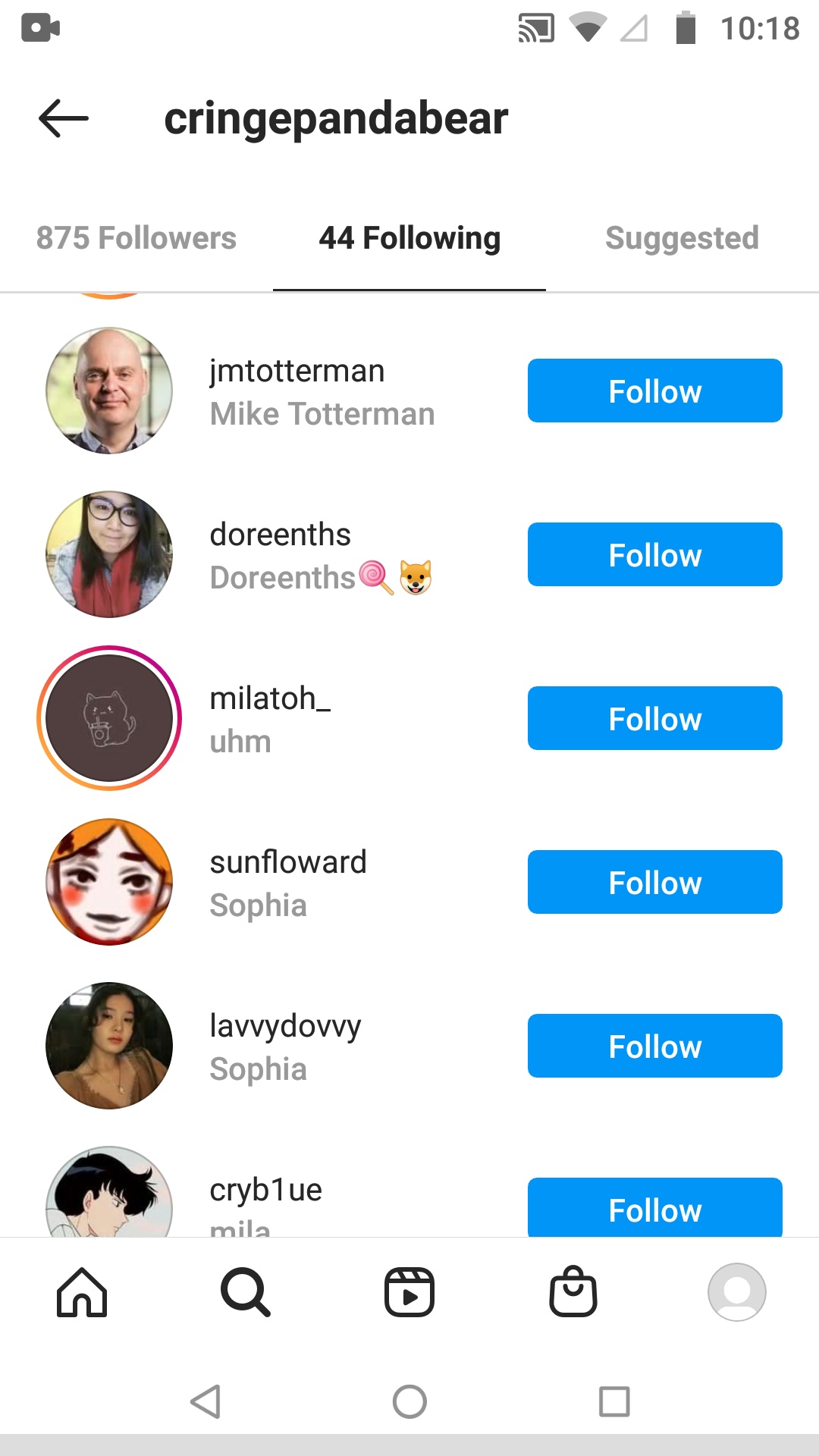Follow doreenths
This screenshot has width=819, height=1456.
(654, 554)
